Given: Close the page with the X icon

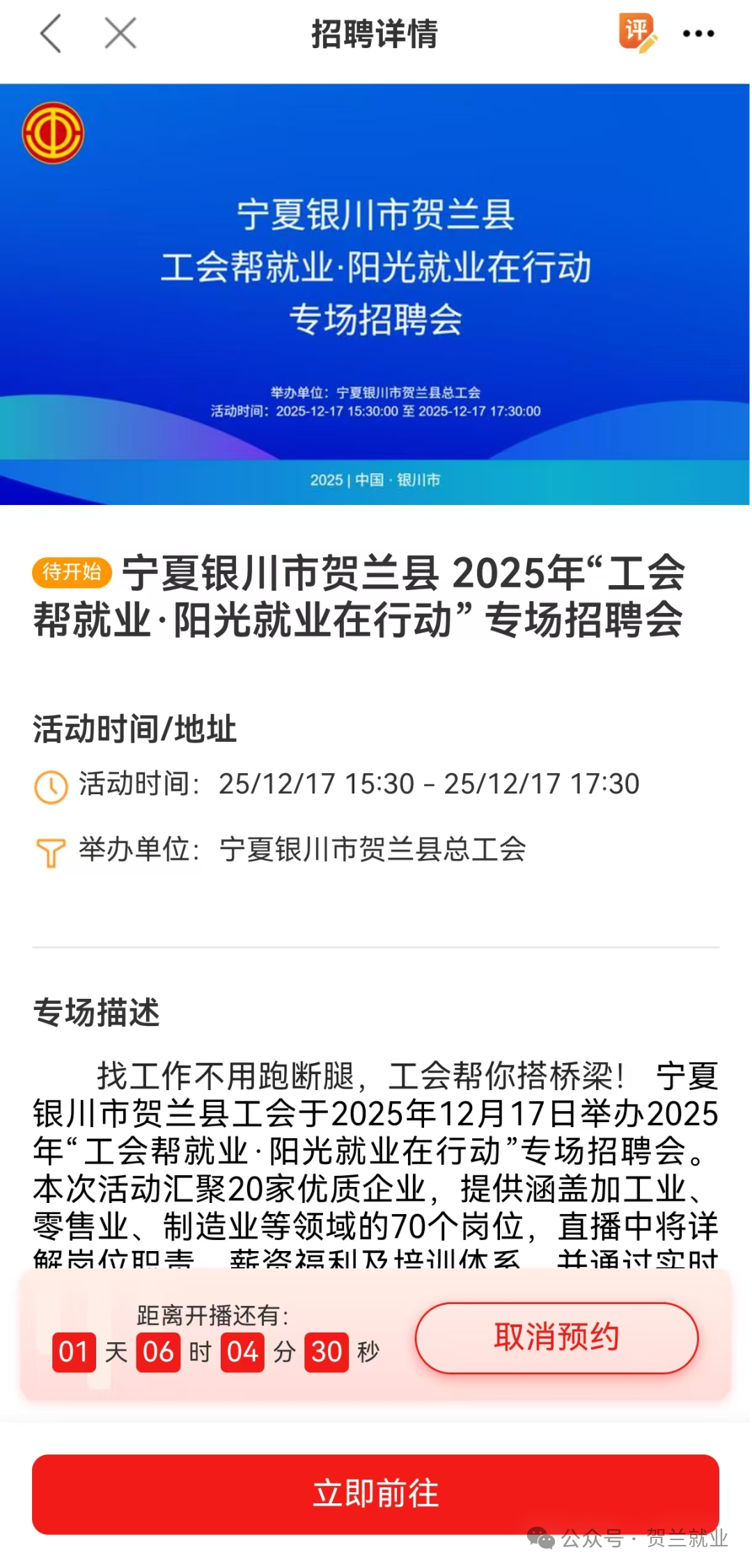Looking at the screenshot, I should (118, 33).
